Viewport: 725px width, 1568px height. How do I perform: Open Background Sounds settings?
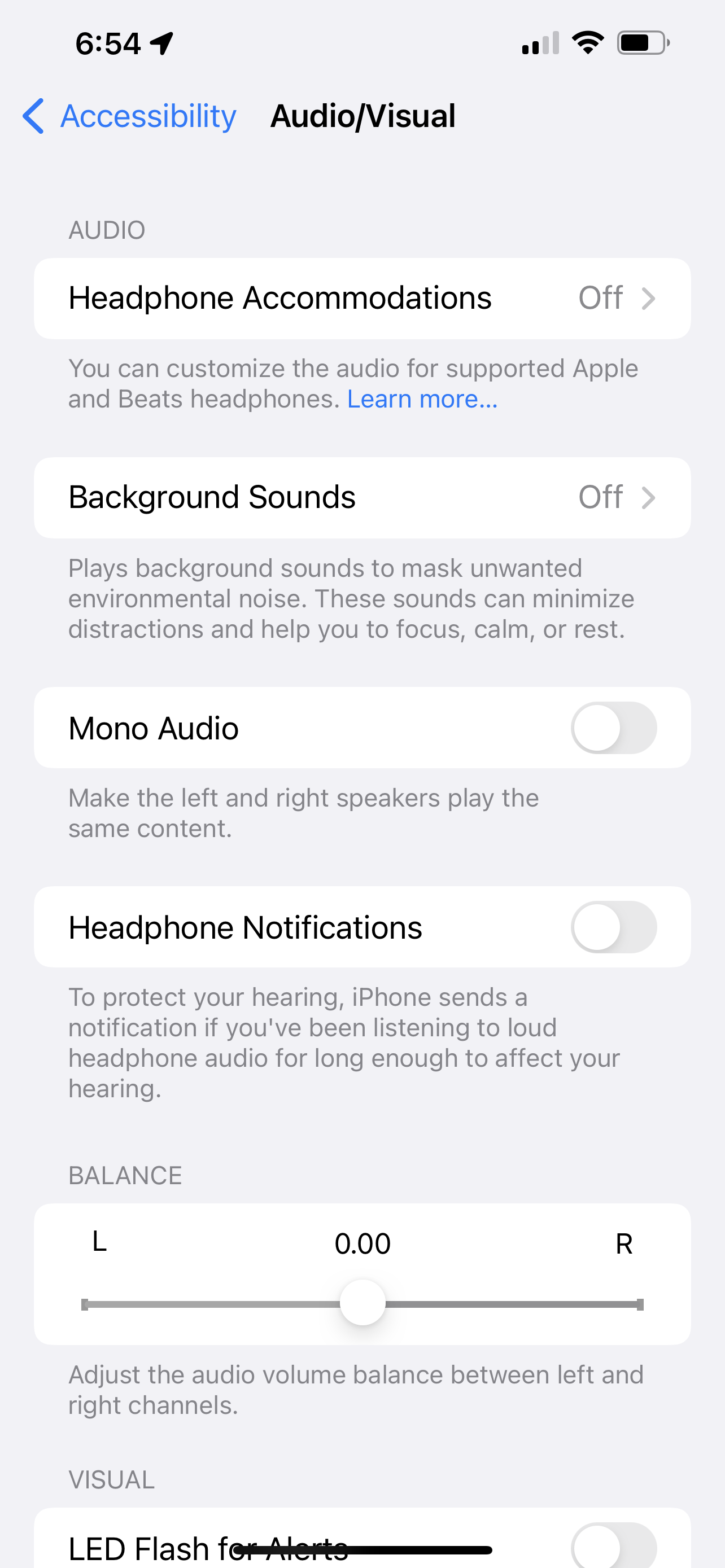point(362,497)
